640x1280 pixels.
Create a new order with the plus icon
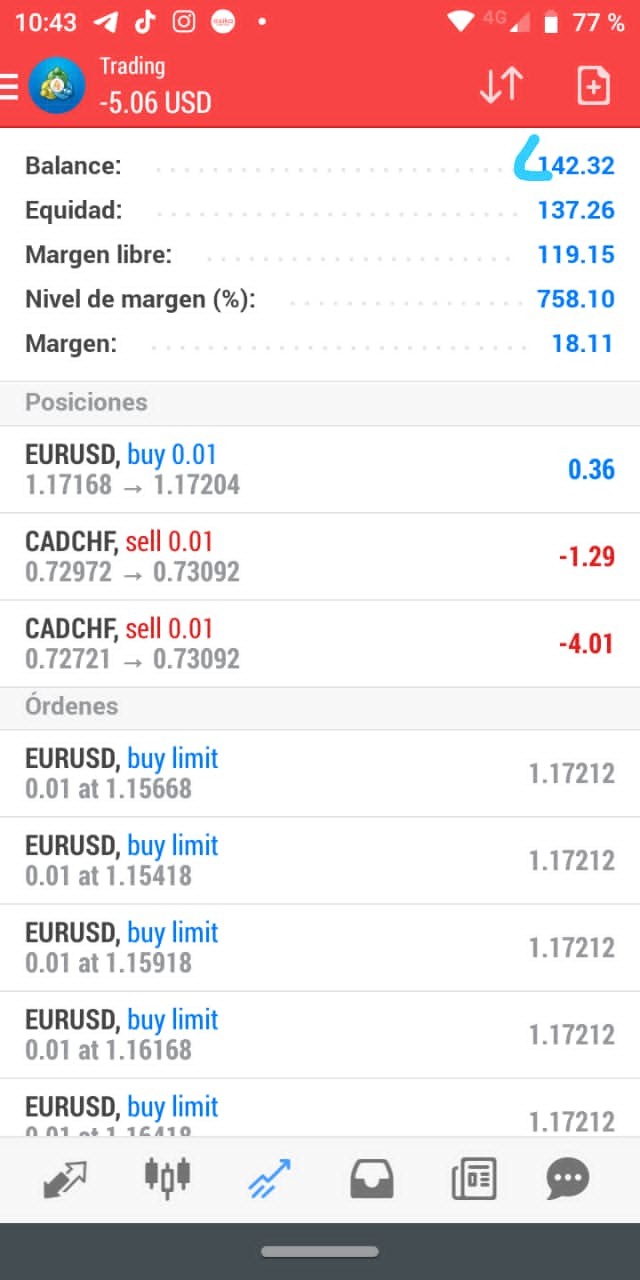(x=594, y=86)
